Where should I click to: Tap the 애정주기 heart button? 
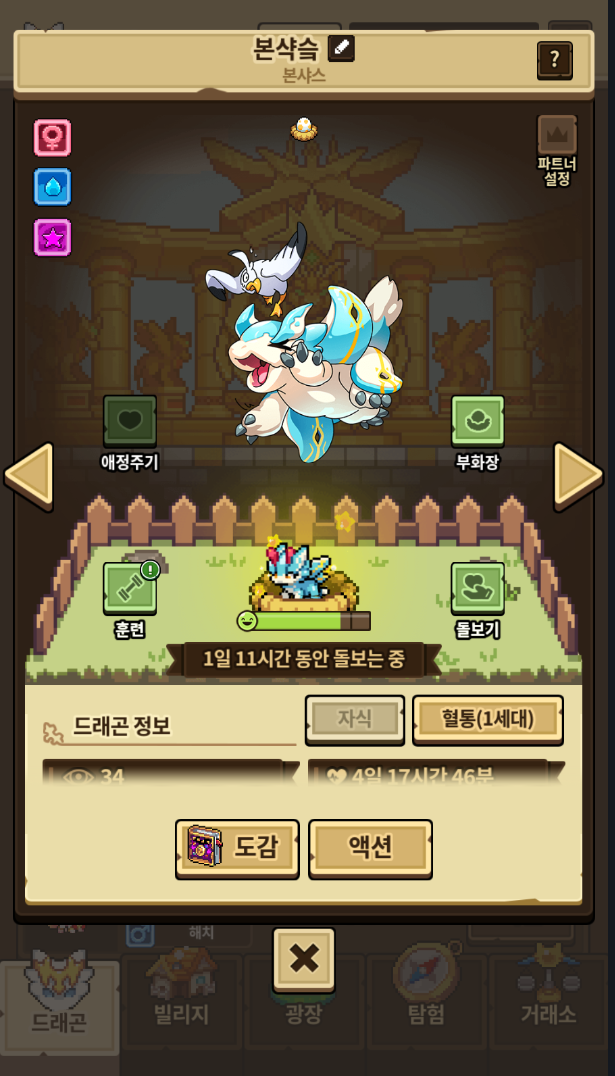coord(130,421)
